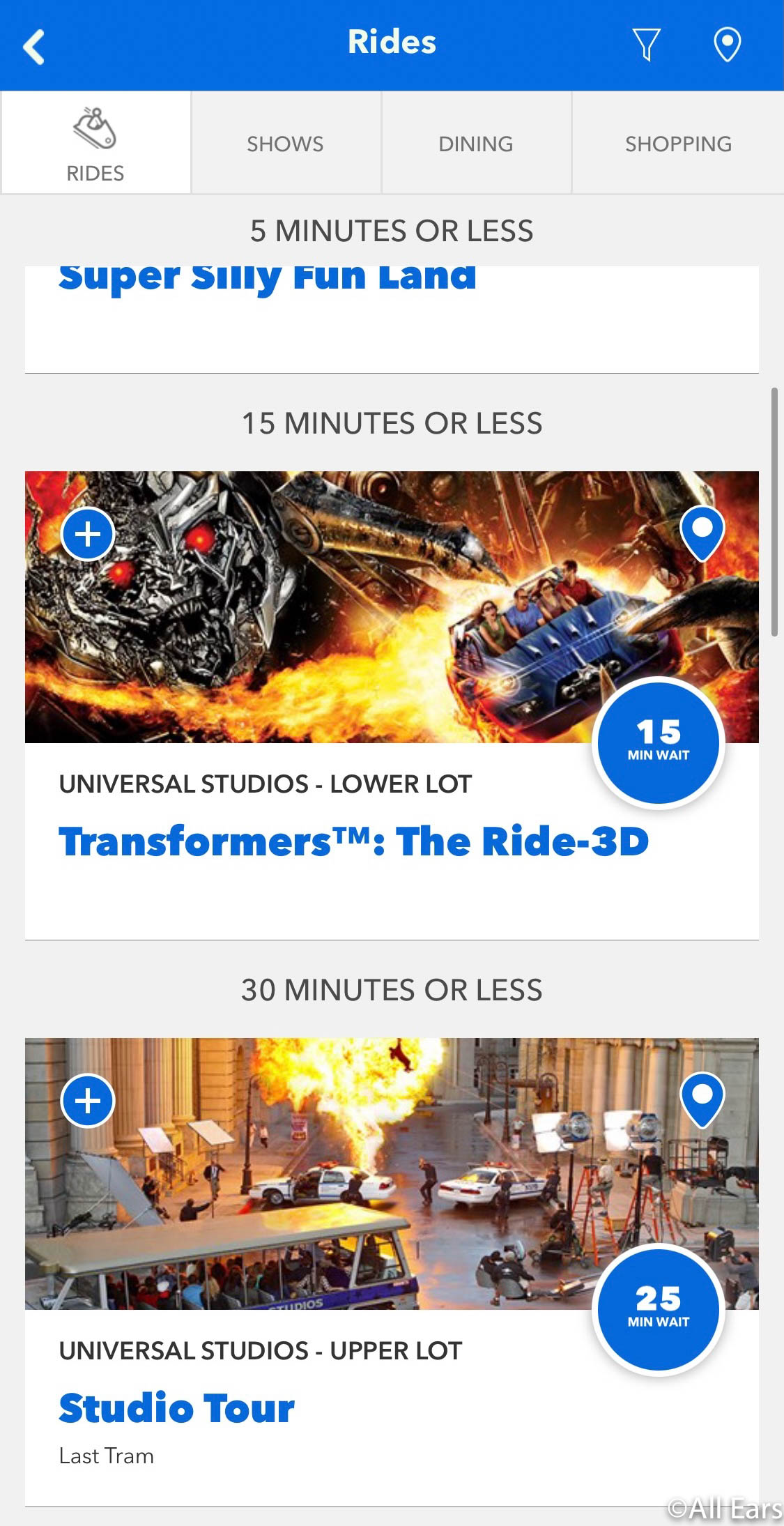
Task: Switch to the Shows tab
Action: pos(285,144)
